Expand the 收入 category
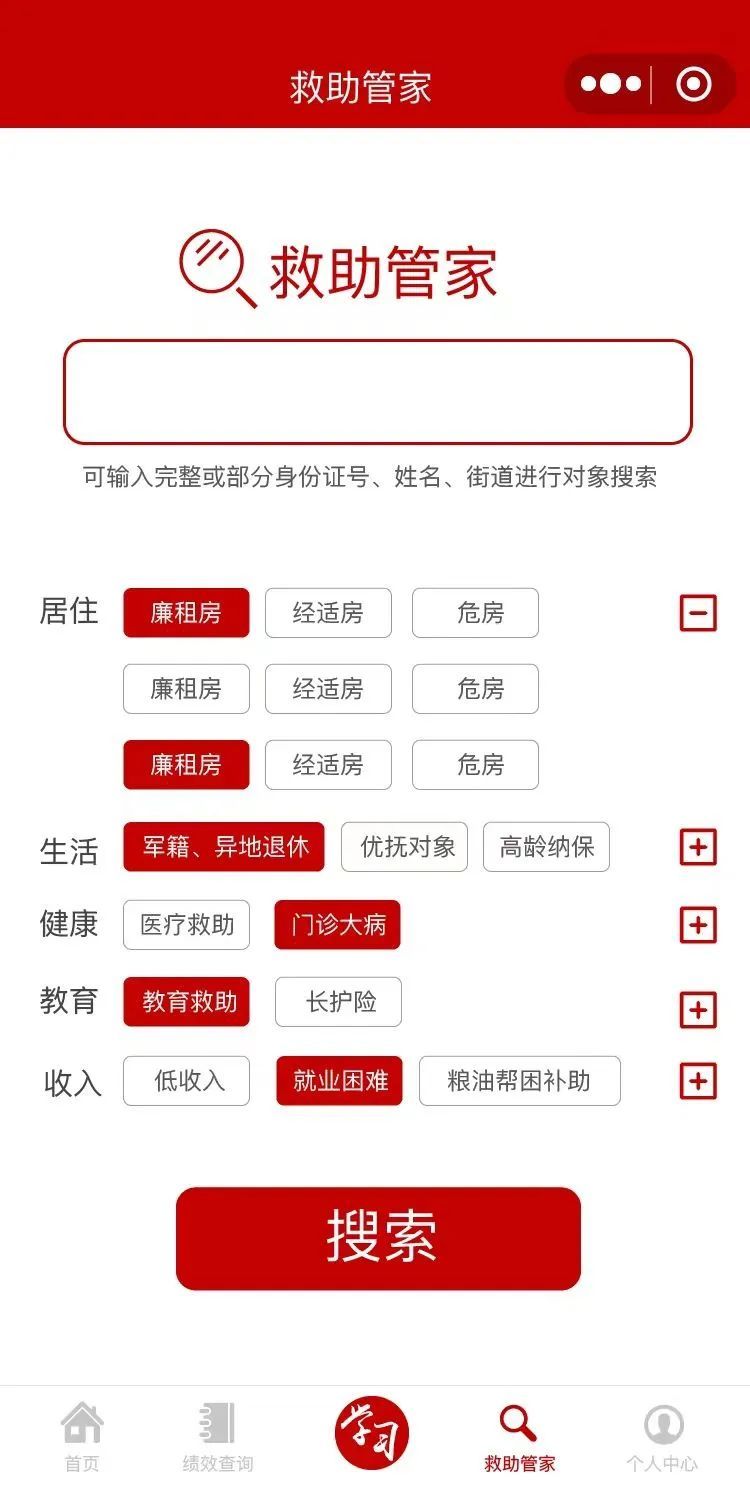 698,1081
